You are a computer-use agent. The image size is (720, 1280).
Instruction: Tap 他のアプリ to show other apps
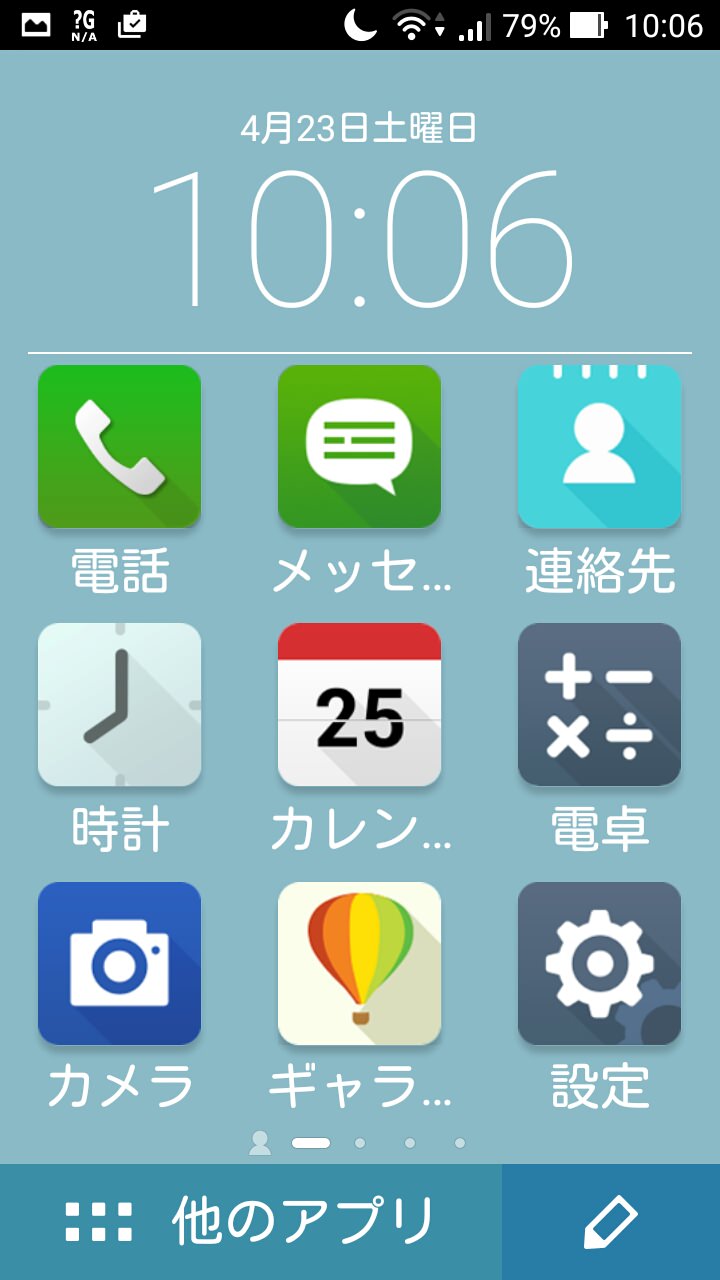250,1222
